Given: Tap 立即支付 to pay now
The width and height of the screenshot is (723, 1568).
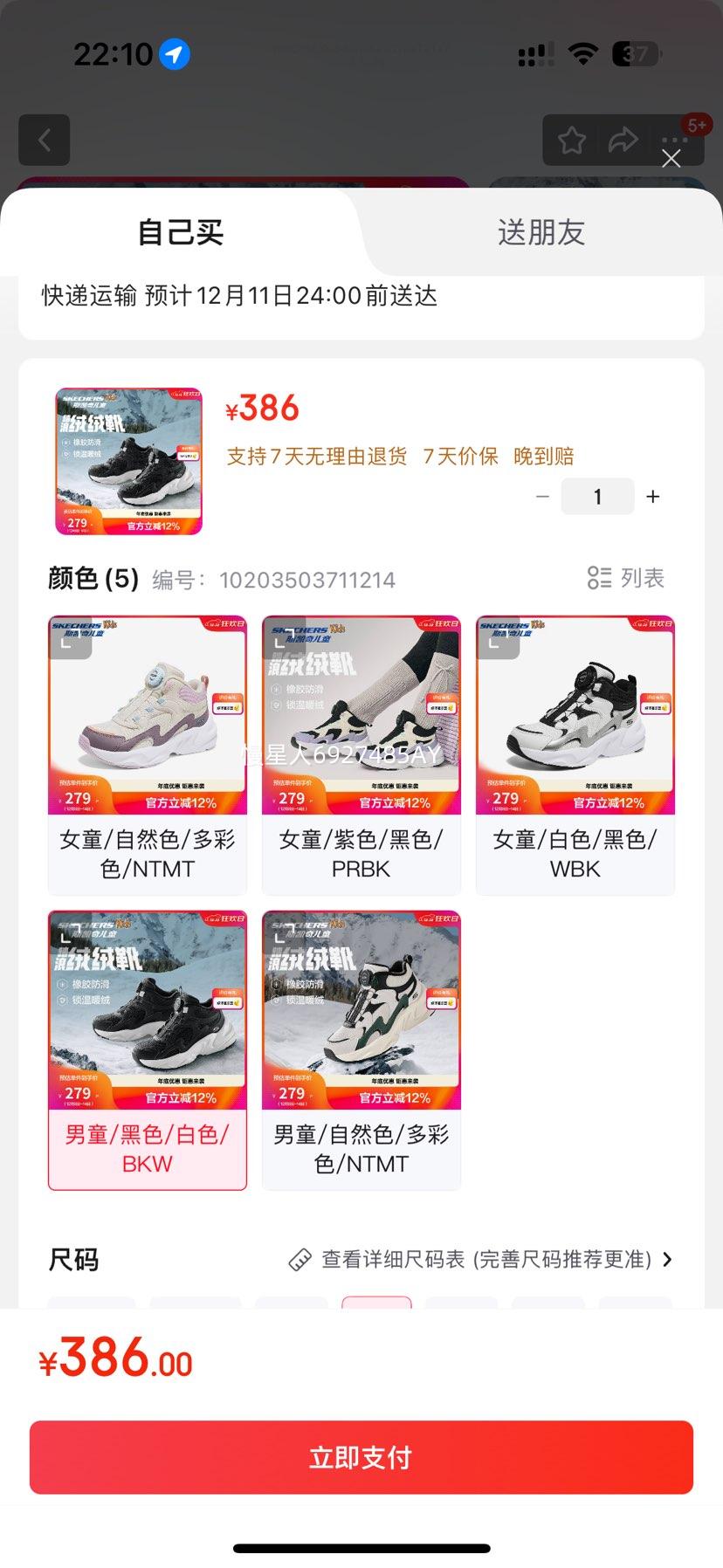Looking at the screenshot, I should pos(361,1456).
